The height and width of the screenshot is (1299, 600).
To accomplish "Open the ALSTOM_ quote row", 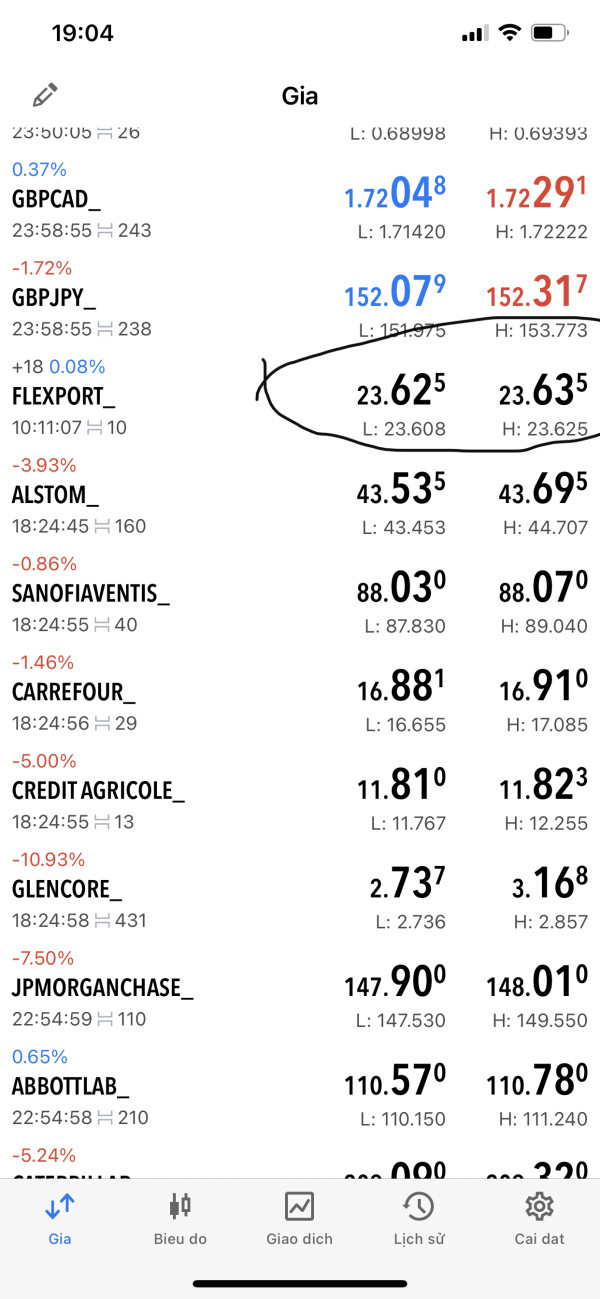I will coord(300,496).
